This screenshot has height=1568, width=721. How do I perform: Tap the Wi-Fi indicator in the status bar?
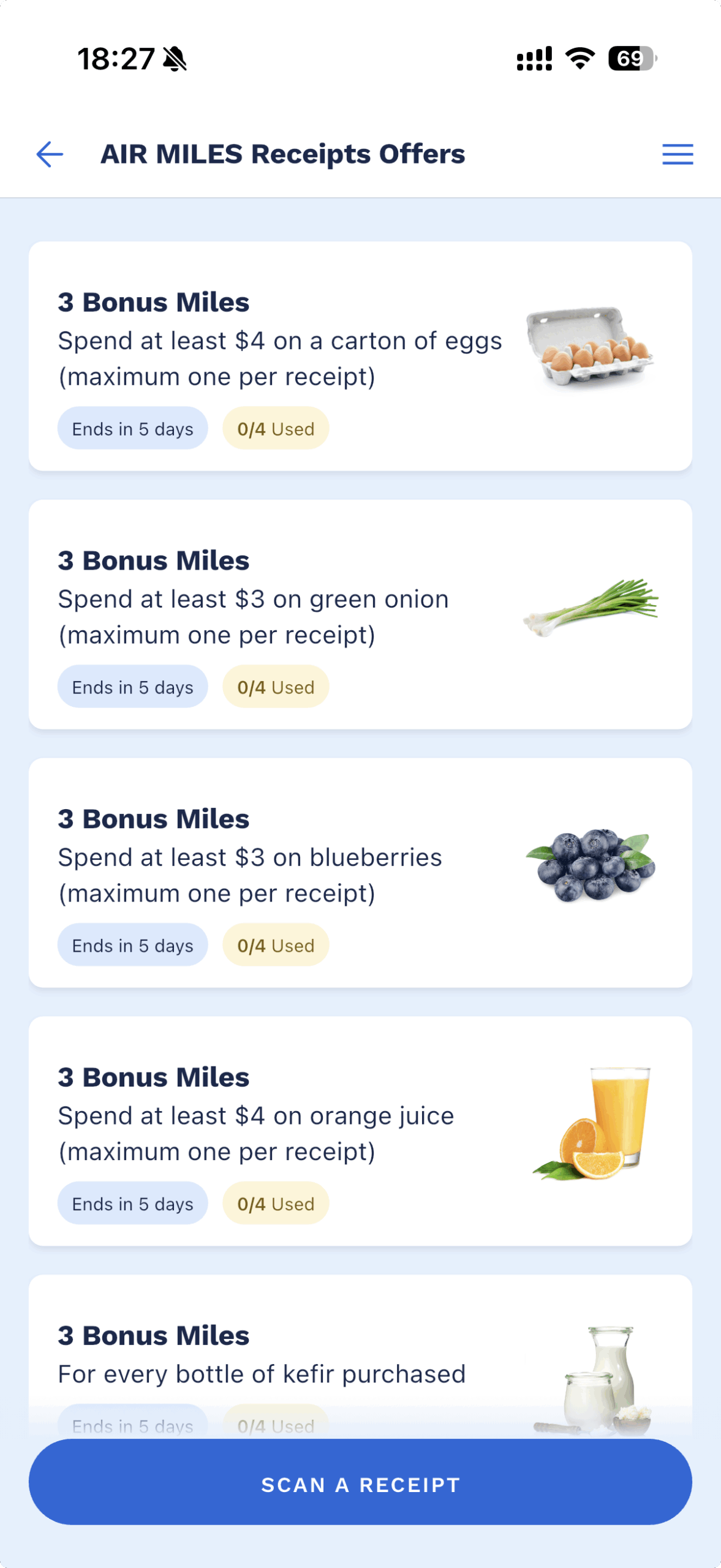point(578,58)
